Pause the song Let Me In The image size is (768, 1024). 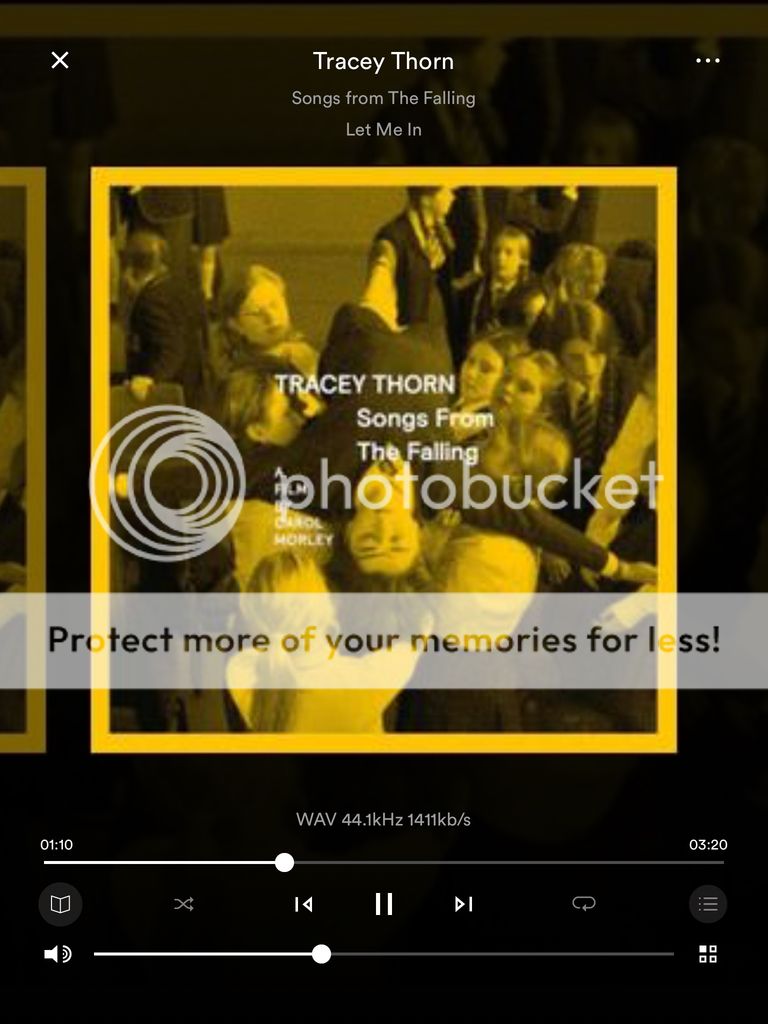pos(384,904)
